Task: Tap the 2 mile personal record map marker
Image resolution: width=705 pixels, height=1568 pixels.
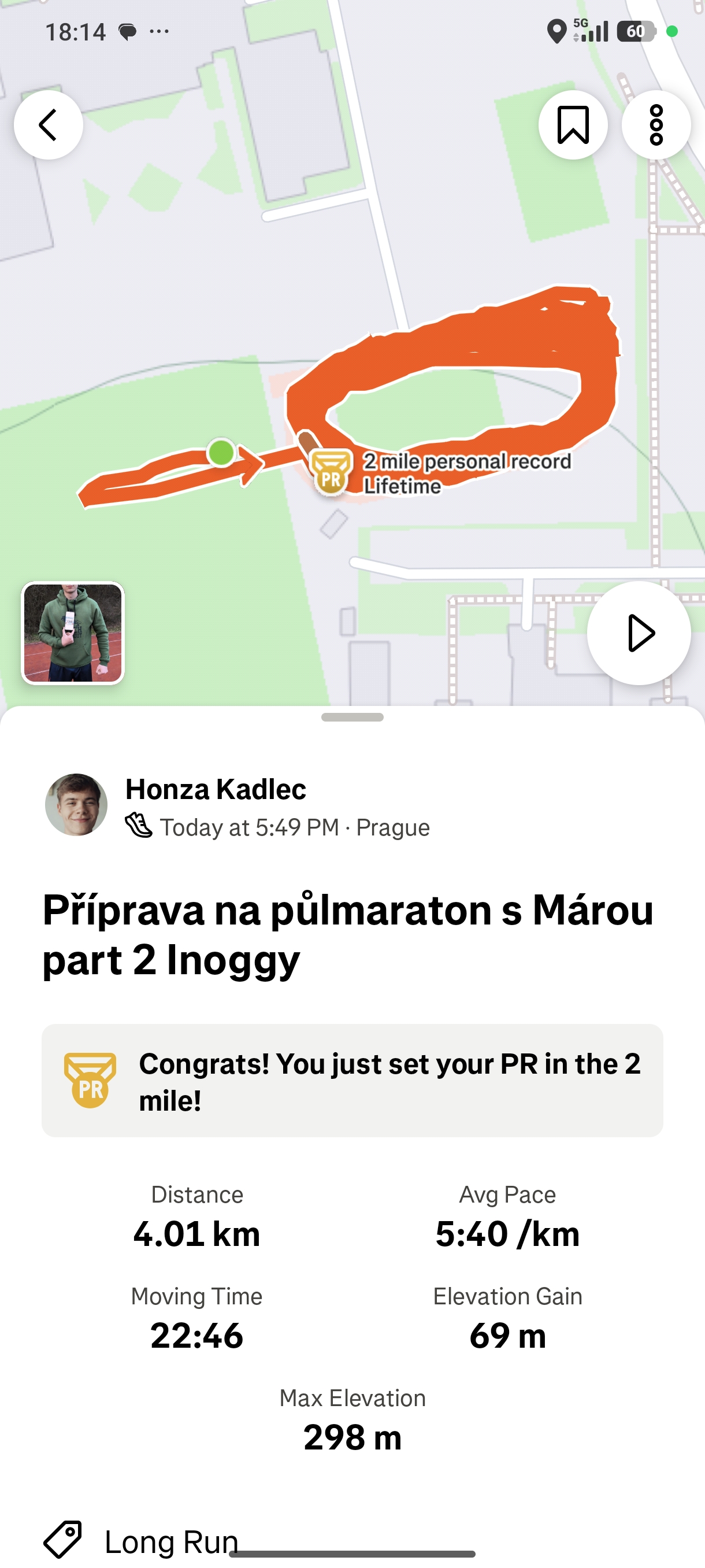Action: [x=332, y=472]
